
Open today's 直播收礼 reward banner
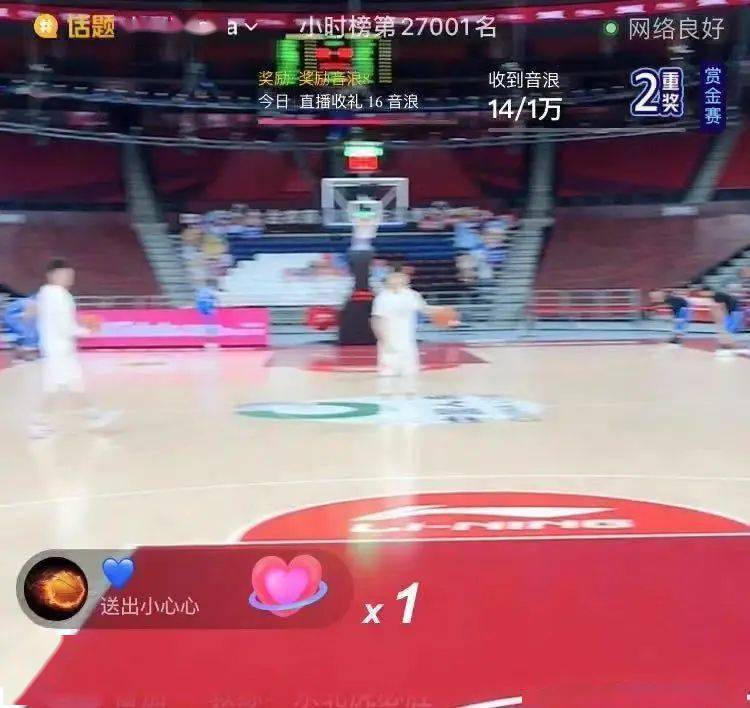point(337,101)
